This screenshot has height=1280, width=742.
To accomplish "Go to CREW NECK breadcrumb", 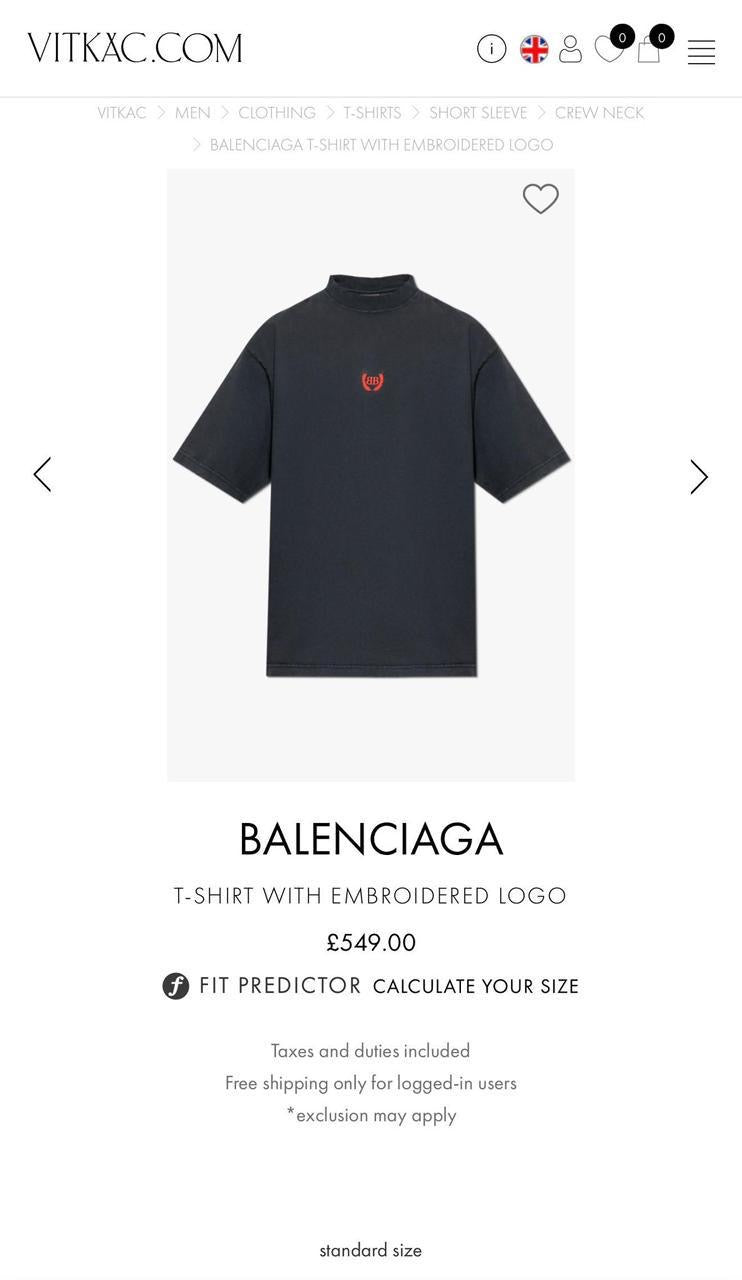I will [x=599, y=113].
